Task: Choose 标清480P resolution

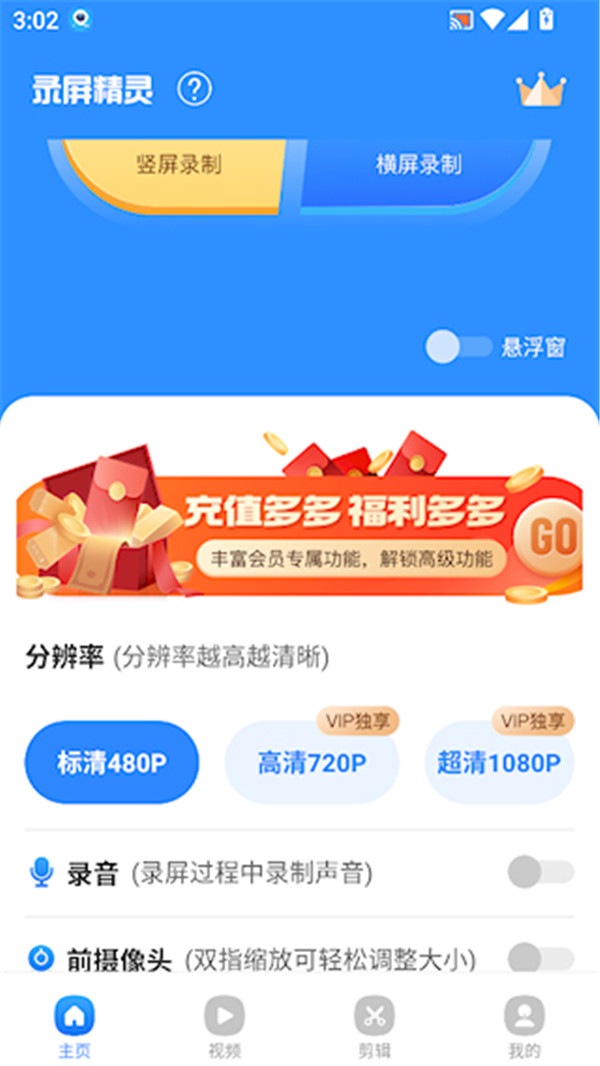Action: (112, 763)
